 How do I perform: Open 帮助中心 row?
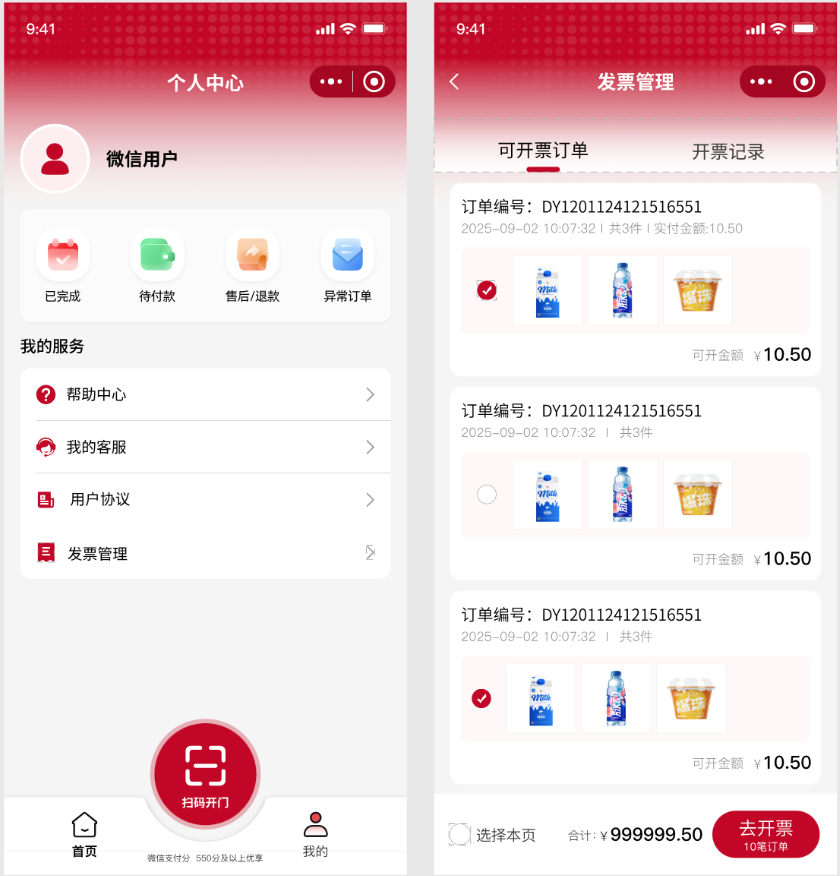point(205,395)
